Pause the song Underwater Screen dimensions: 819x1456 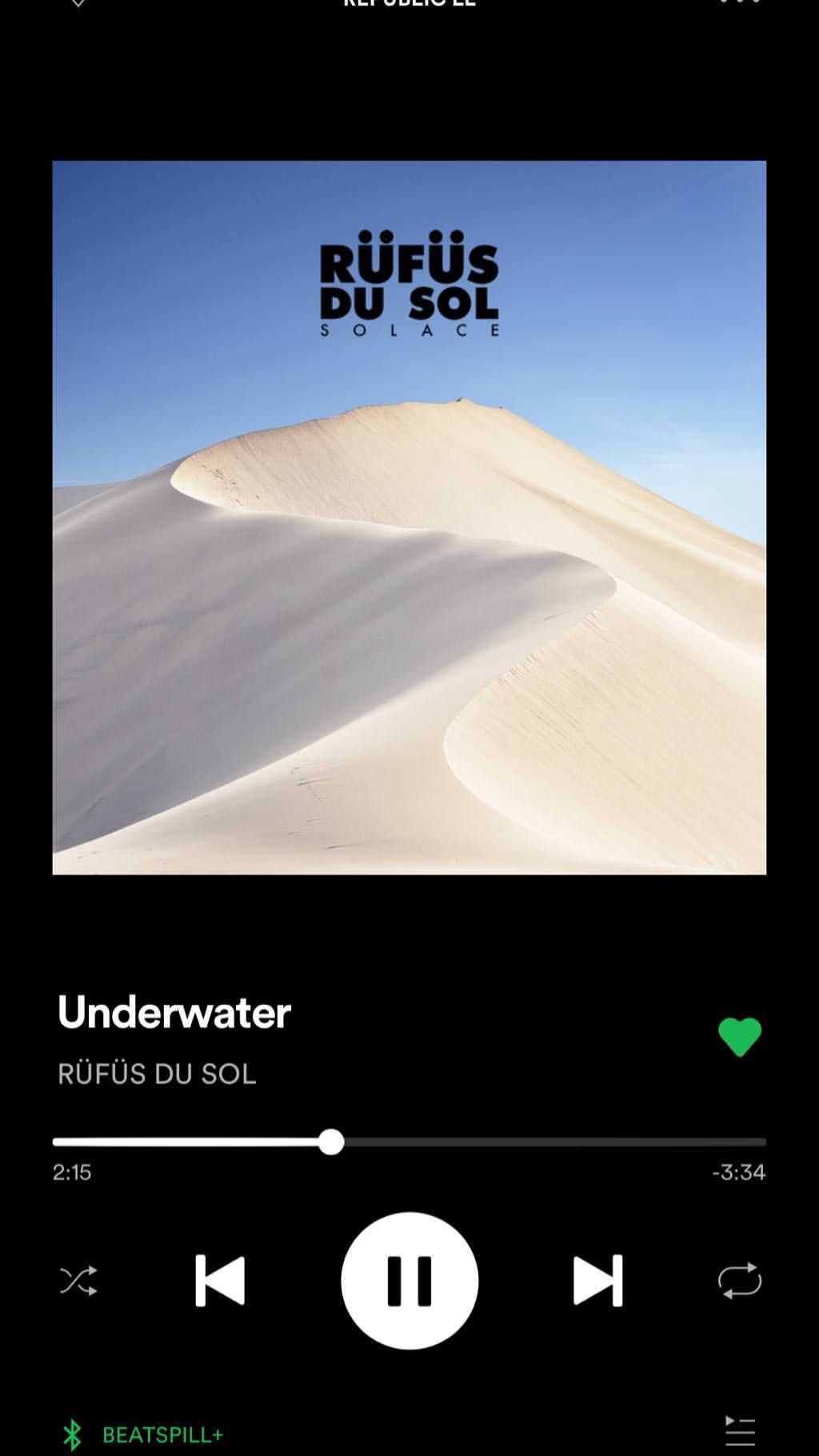[409, 1280]
